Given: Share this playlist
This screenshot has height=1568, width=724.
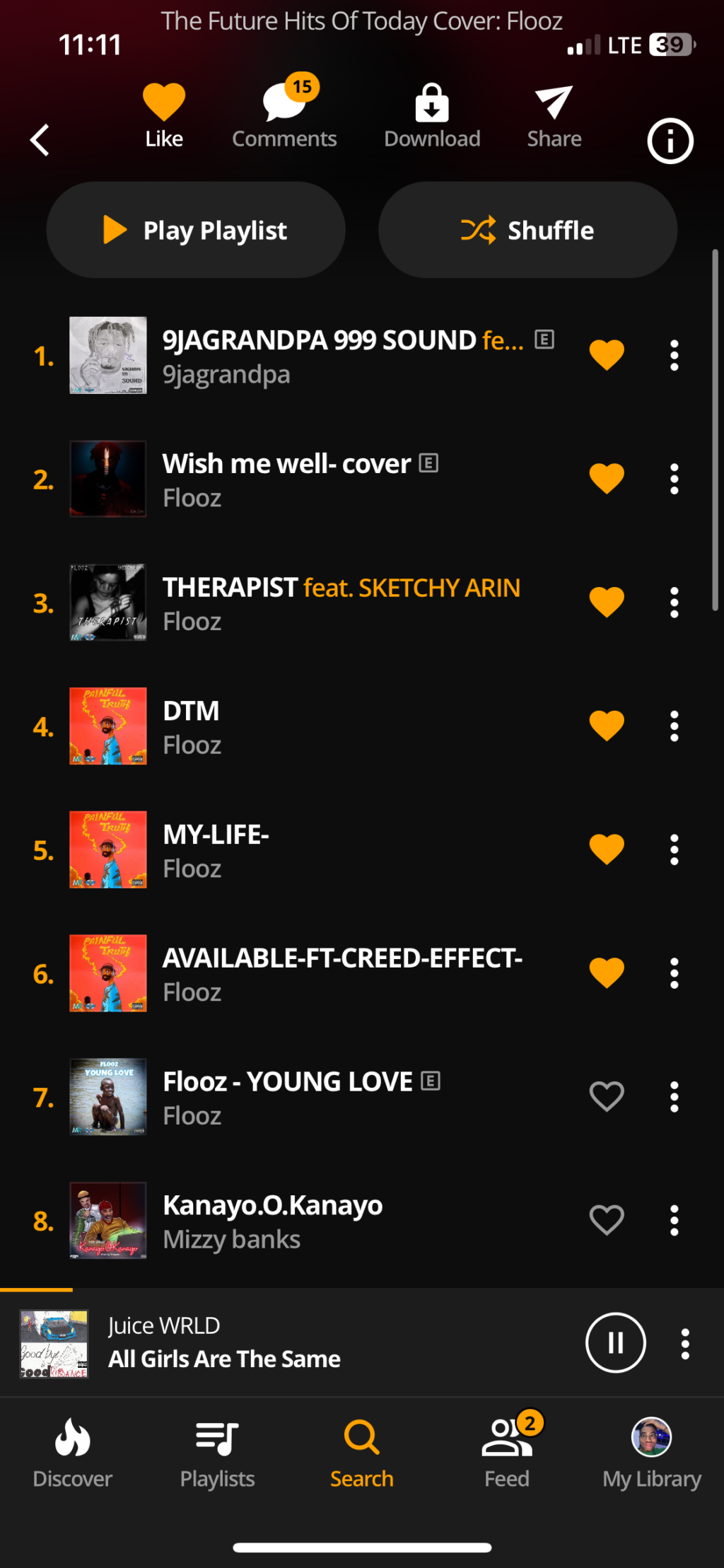Looking at the screenshot, I should click(x=554, y=115).
